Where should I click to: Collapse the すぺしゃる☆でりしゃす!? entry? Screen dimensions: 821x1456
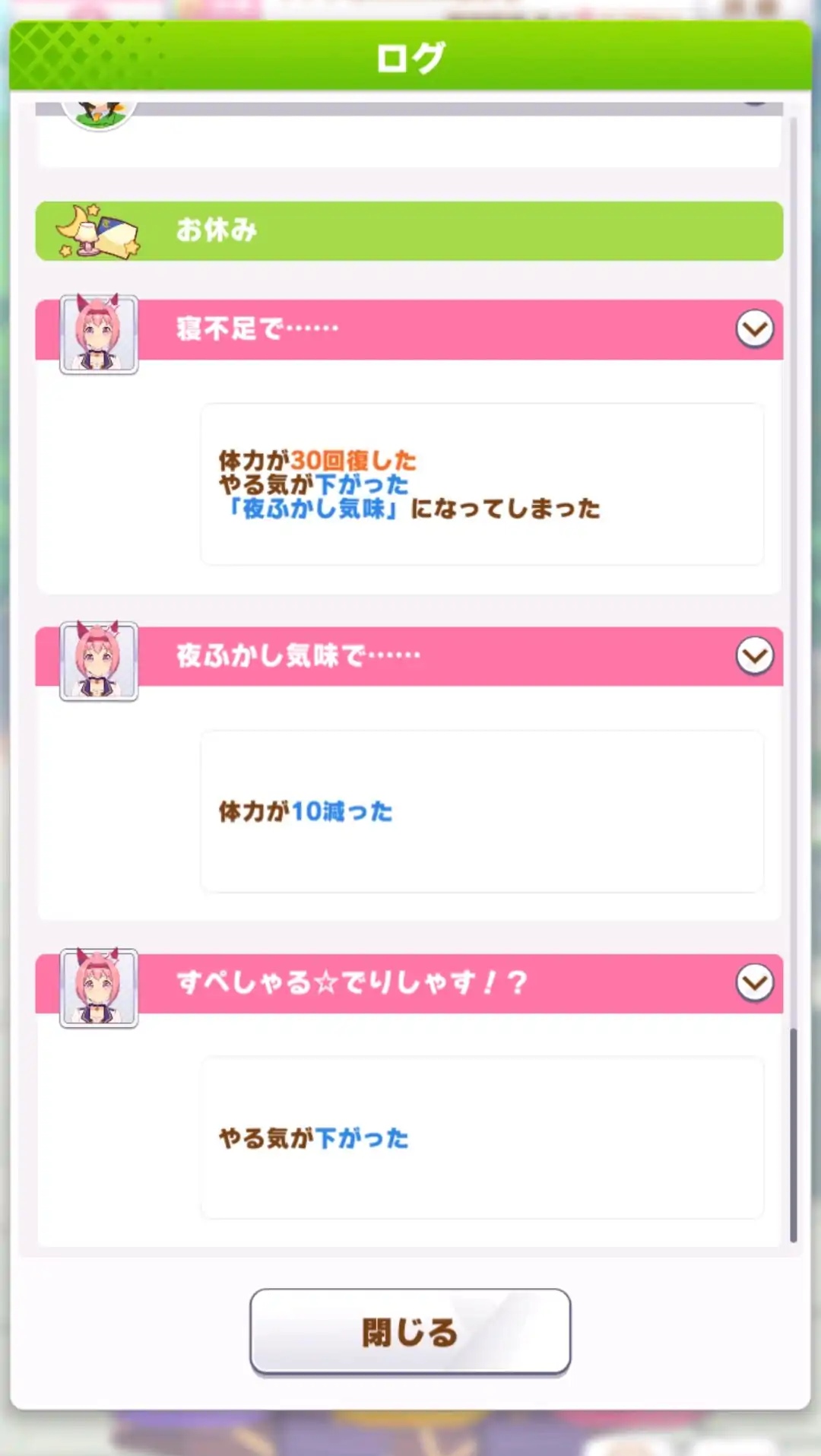pyautogui.click(x=754, y=982)
